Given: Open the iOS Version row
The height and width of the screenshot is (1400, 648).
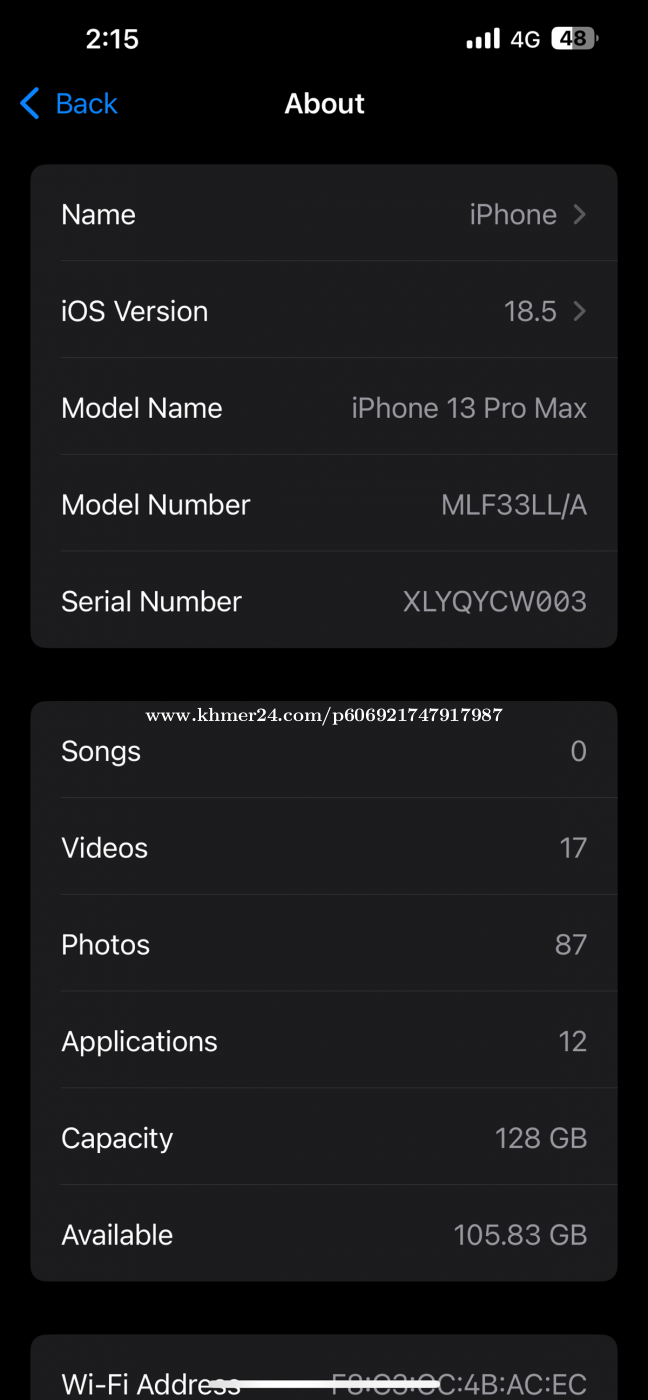Looking at the screenshot, I should click(324, 311).
